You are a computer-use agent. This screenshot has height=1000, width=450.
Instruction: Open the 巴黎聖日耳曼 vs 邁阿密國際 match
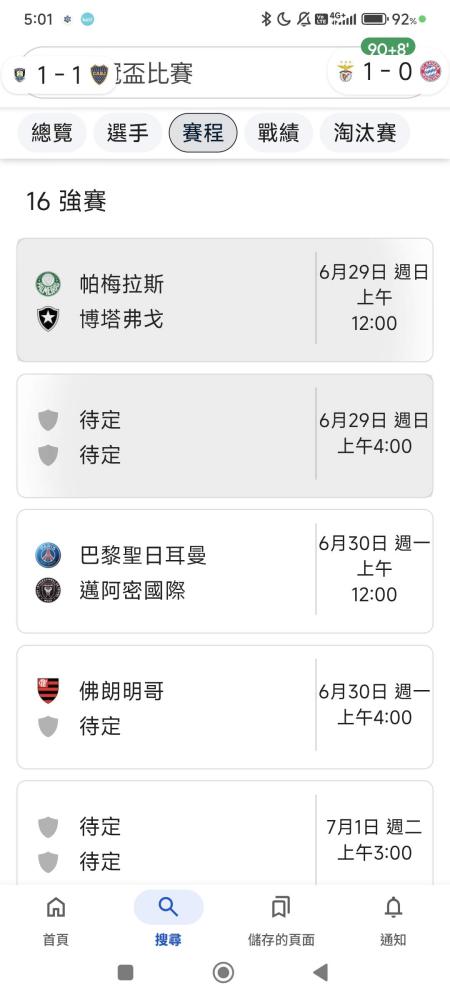click(x=224, y=571)
